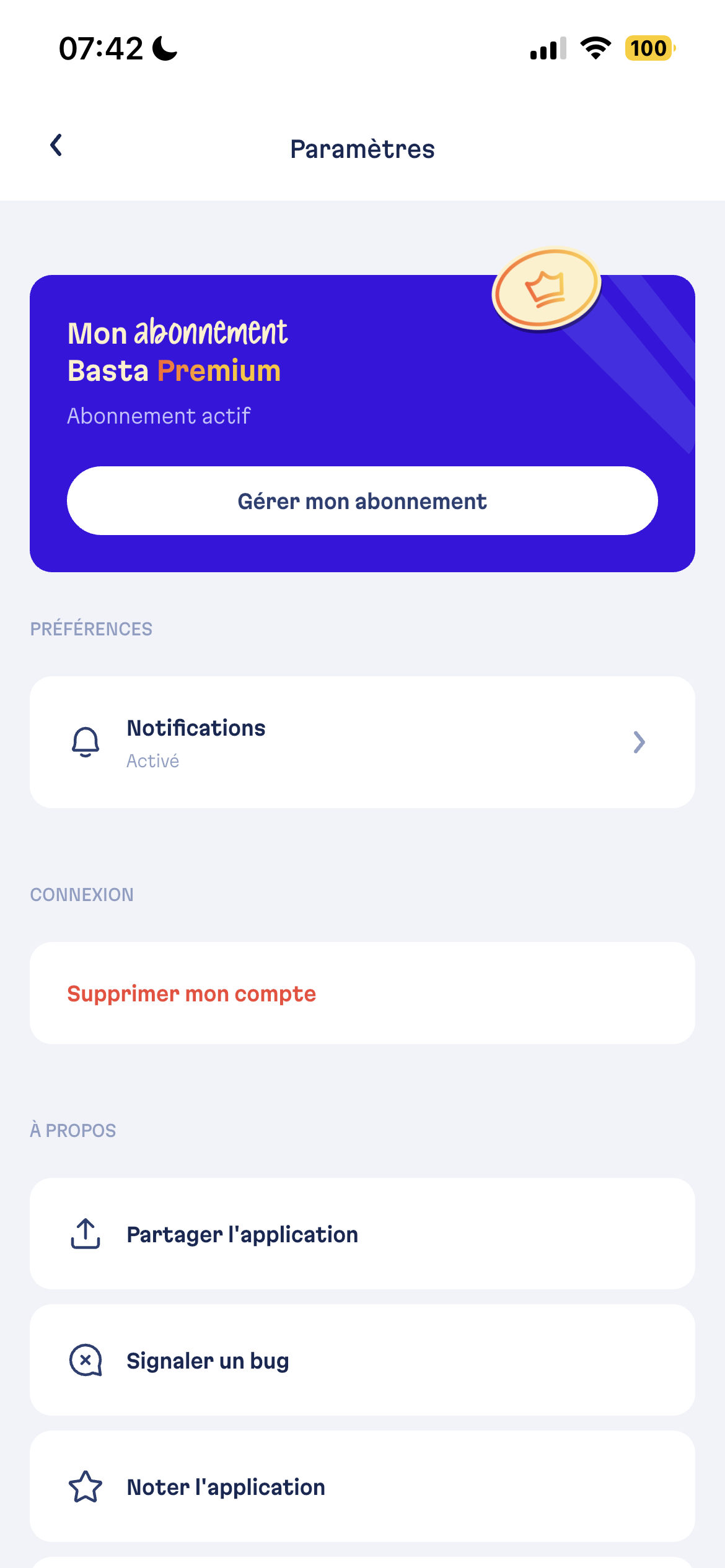Share the app via Partager l'application
The width and height of the screenshot is (725, 1568).
(362, 1234)
